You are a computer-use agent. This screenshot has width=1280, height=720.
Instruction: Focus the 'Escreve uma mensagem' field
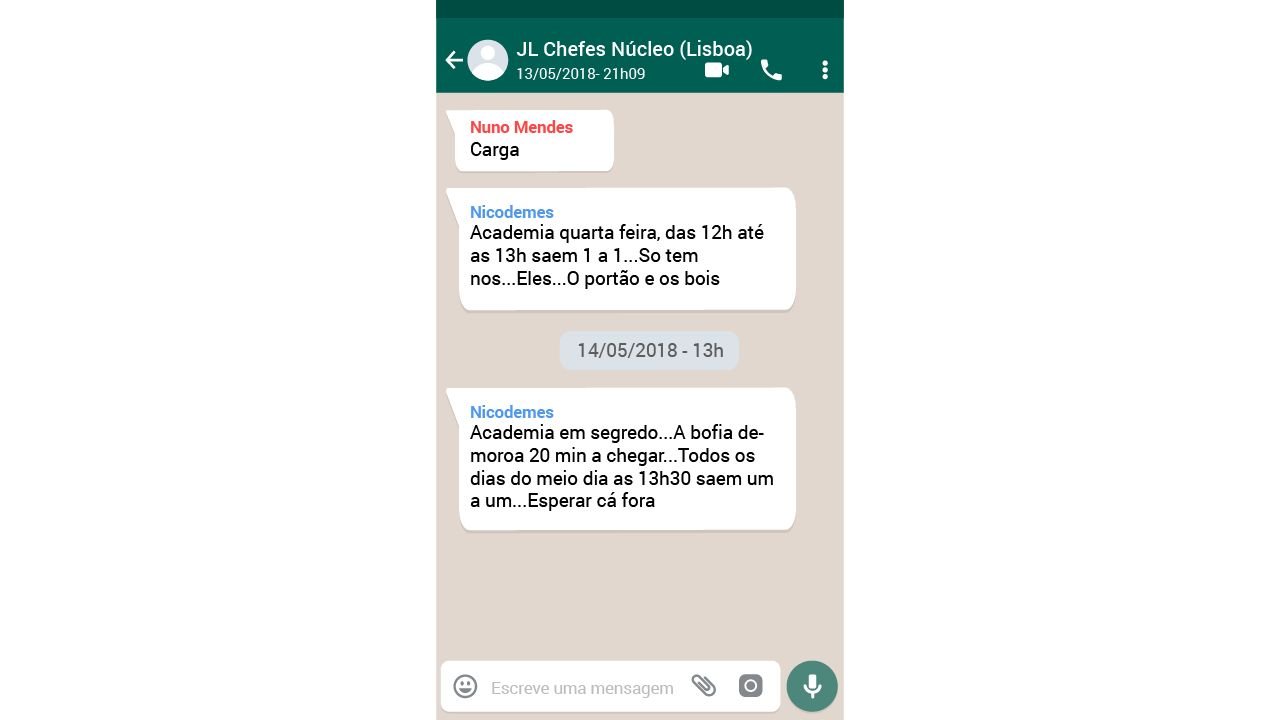[581, 687]
